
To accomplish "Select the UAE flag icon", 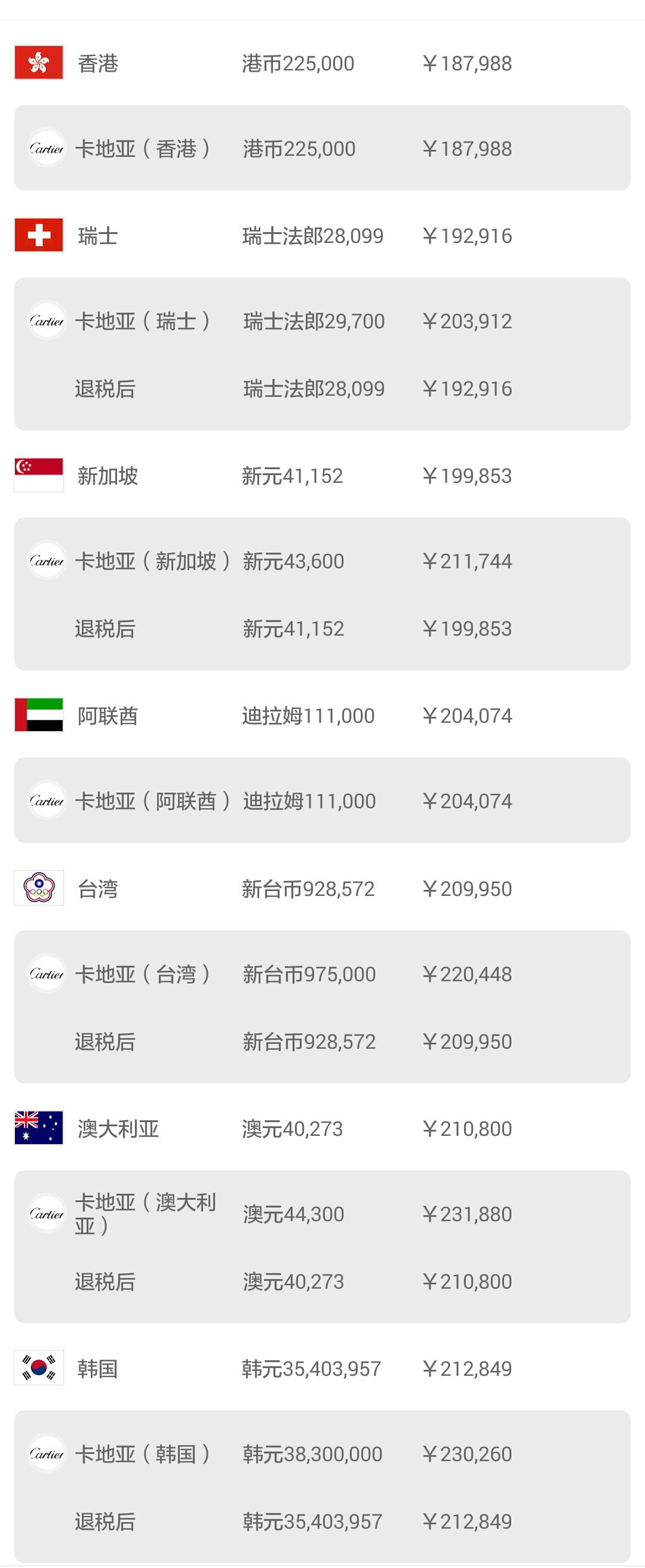I will [38, 715].
